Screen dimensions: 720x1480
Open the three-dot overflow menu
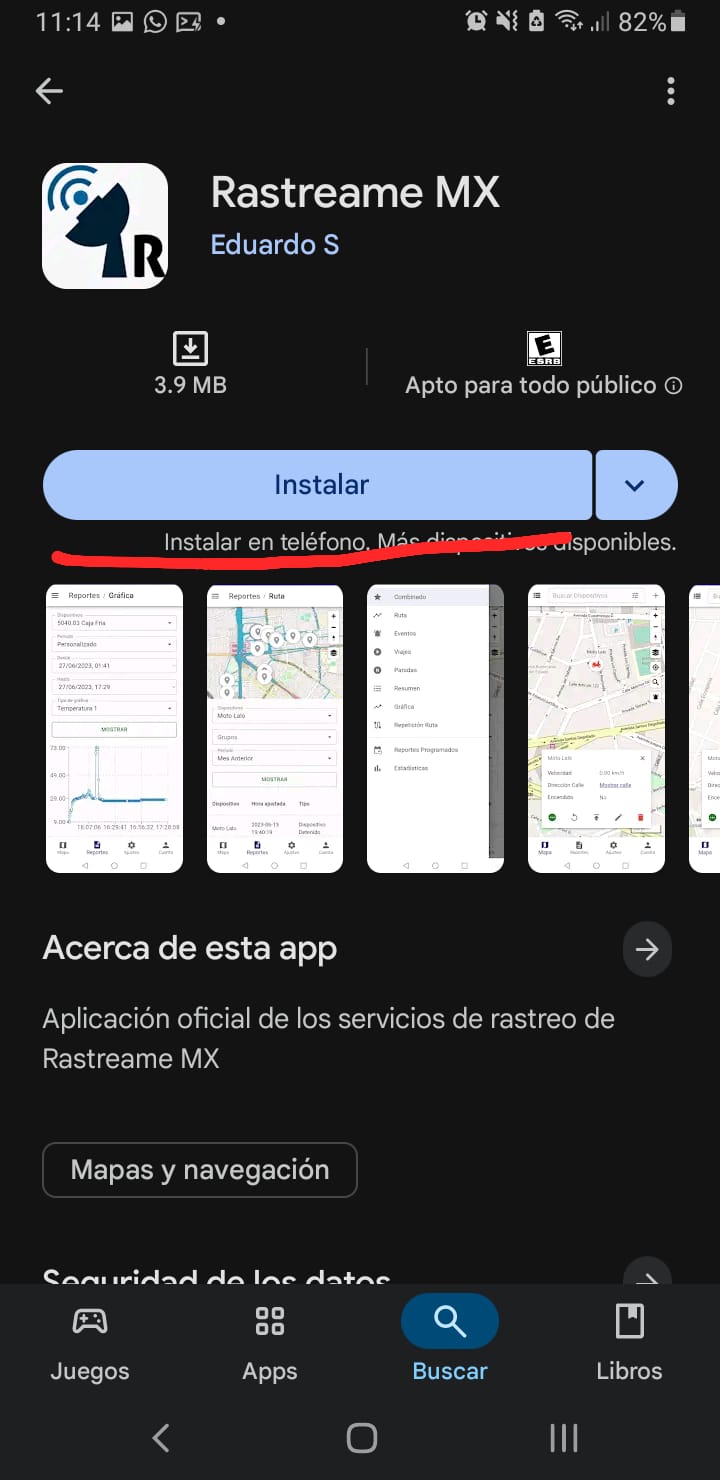[x=671, y=92]
